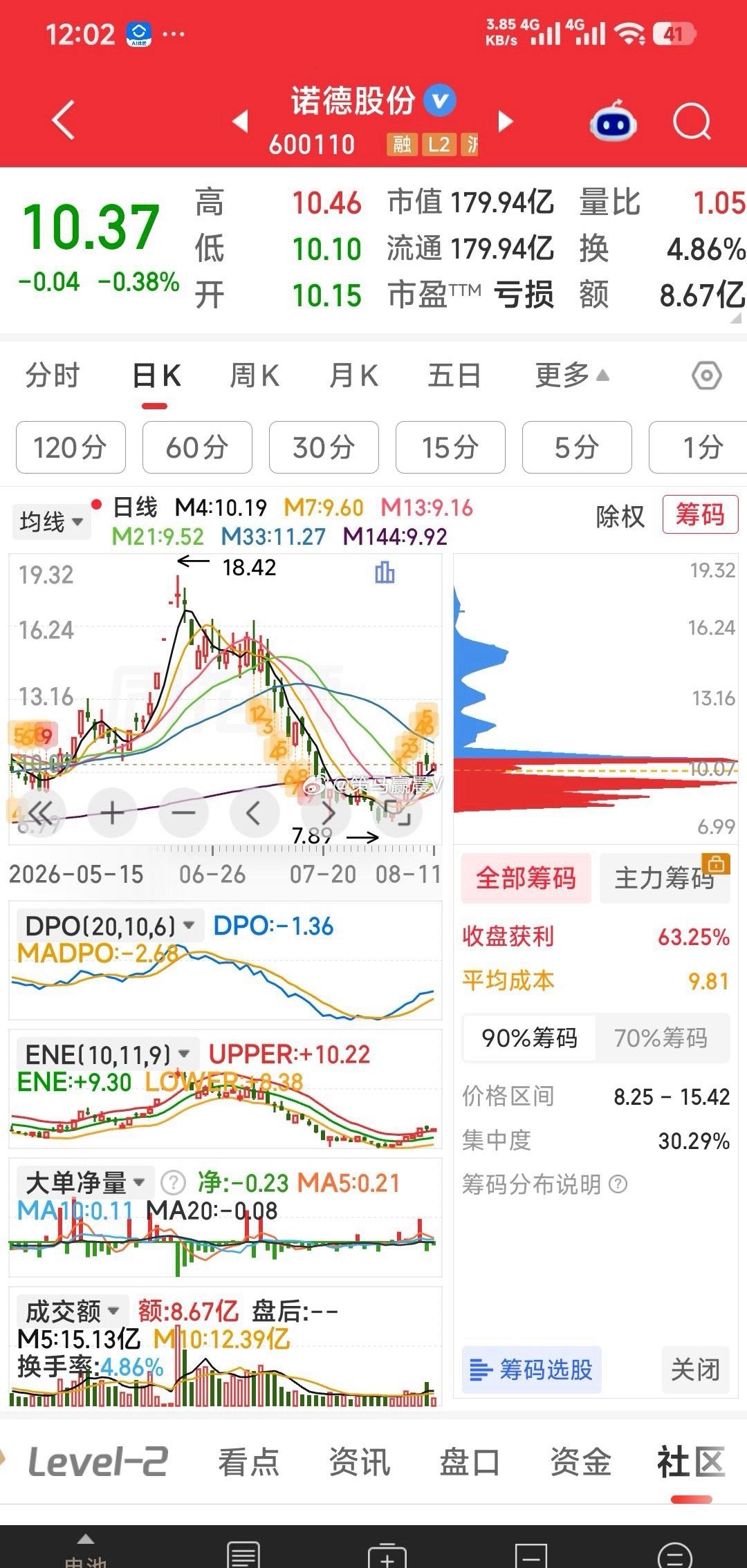Switch to 主力筹码 tab

click(665, 878)
